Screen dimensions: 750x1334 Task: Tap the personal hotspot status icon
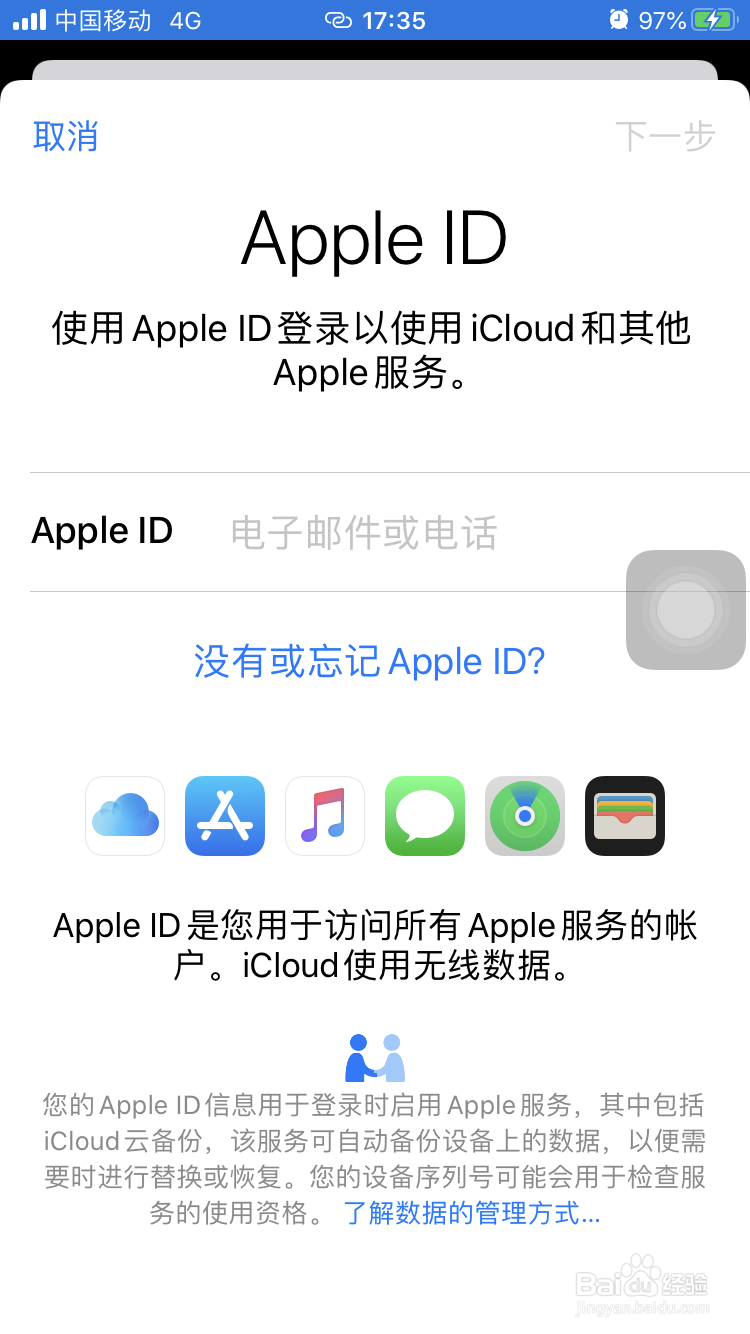(338, 18)
